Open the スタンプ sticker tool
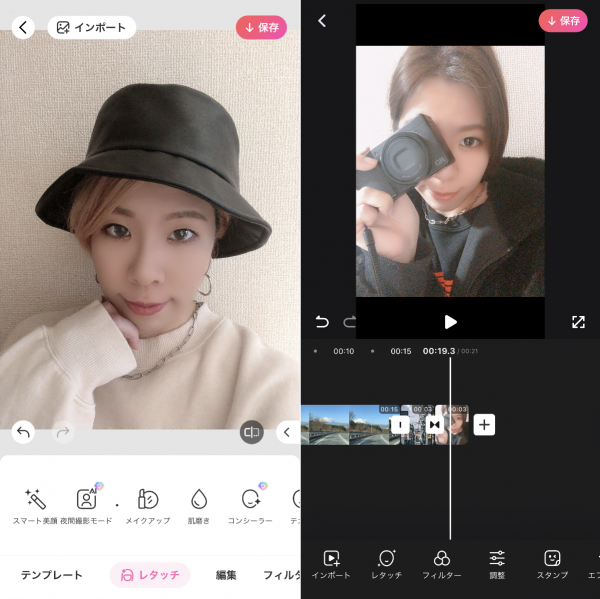600x599 pixels. point(552,565)
